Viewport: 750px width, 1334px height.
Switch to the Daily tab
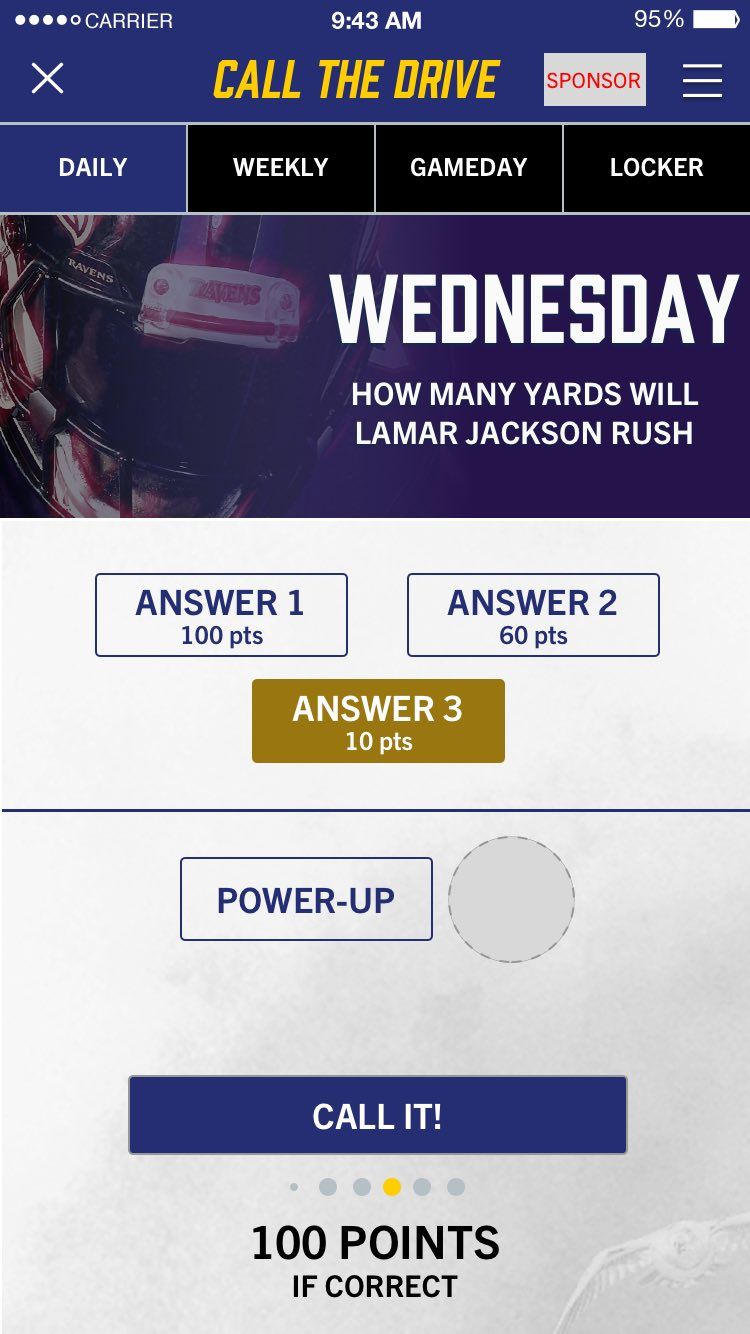point(93,168)
